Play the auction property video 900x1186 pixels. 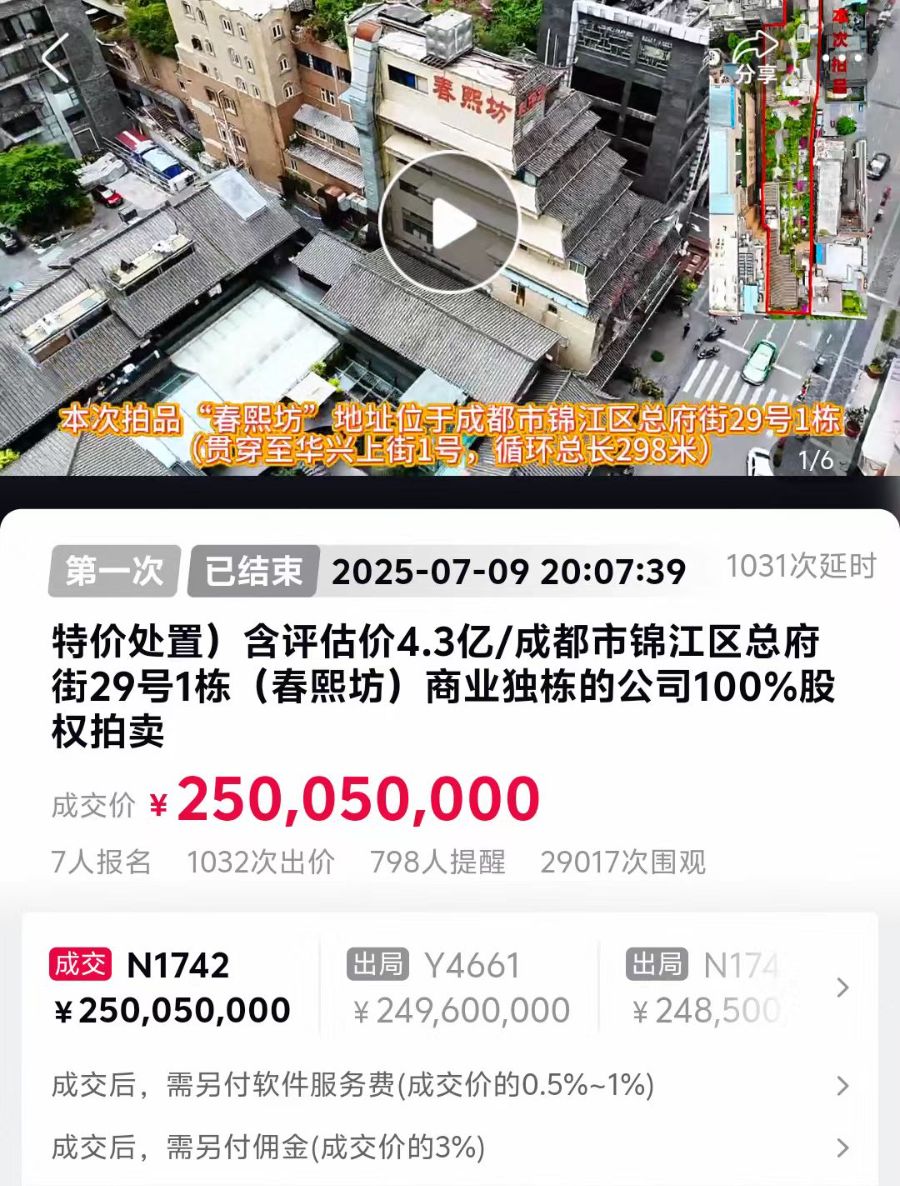pyautogui.click(x=449, y=223)
